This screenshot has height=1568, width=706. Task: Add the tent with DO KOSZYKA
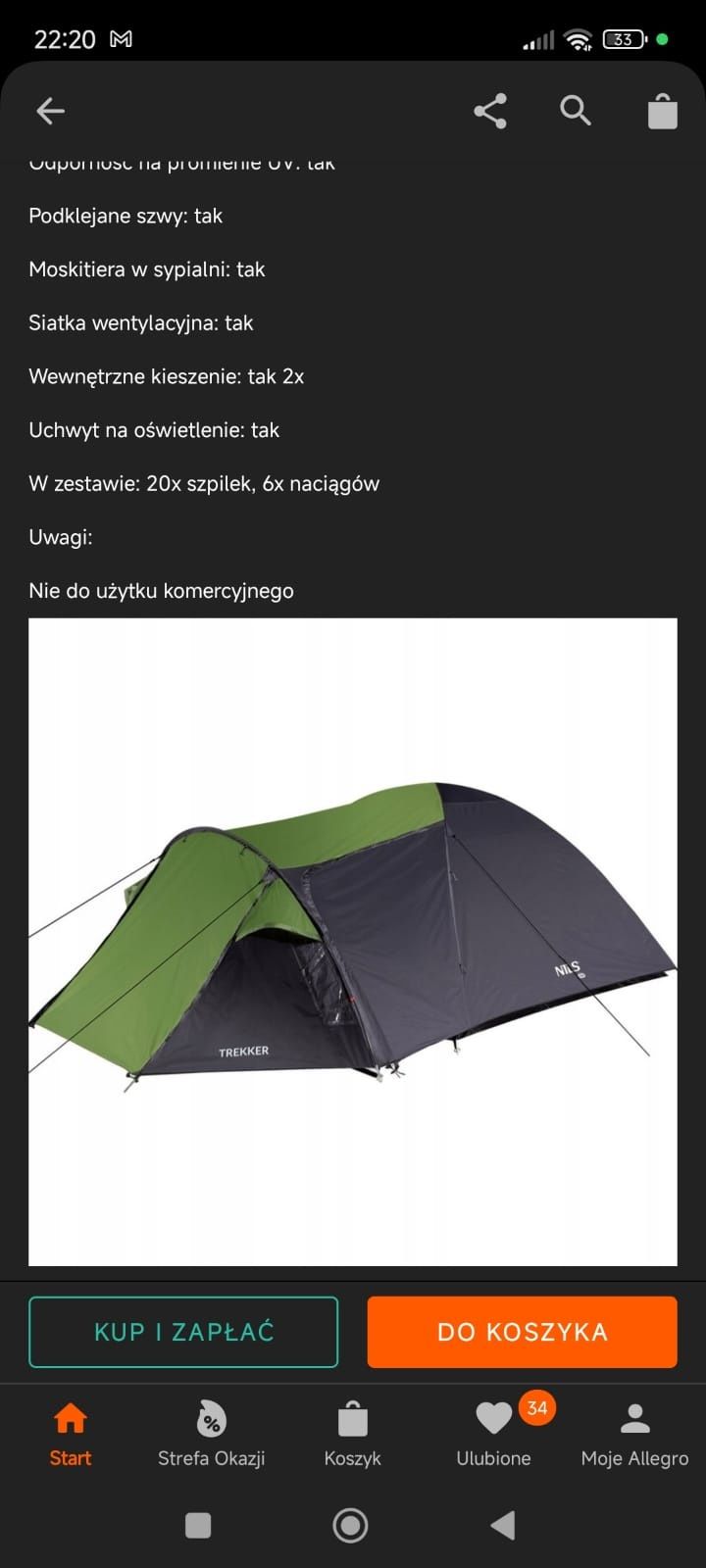(x=522, y=1332)
